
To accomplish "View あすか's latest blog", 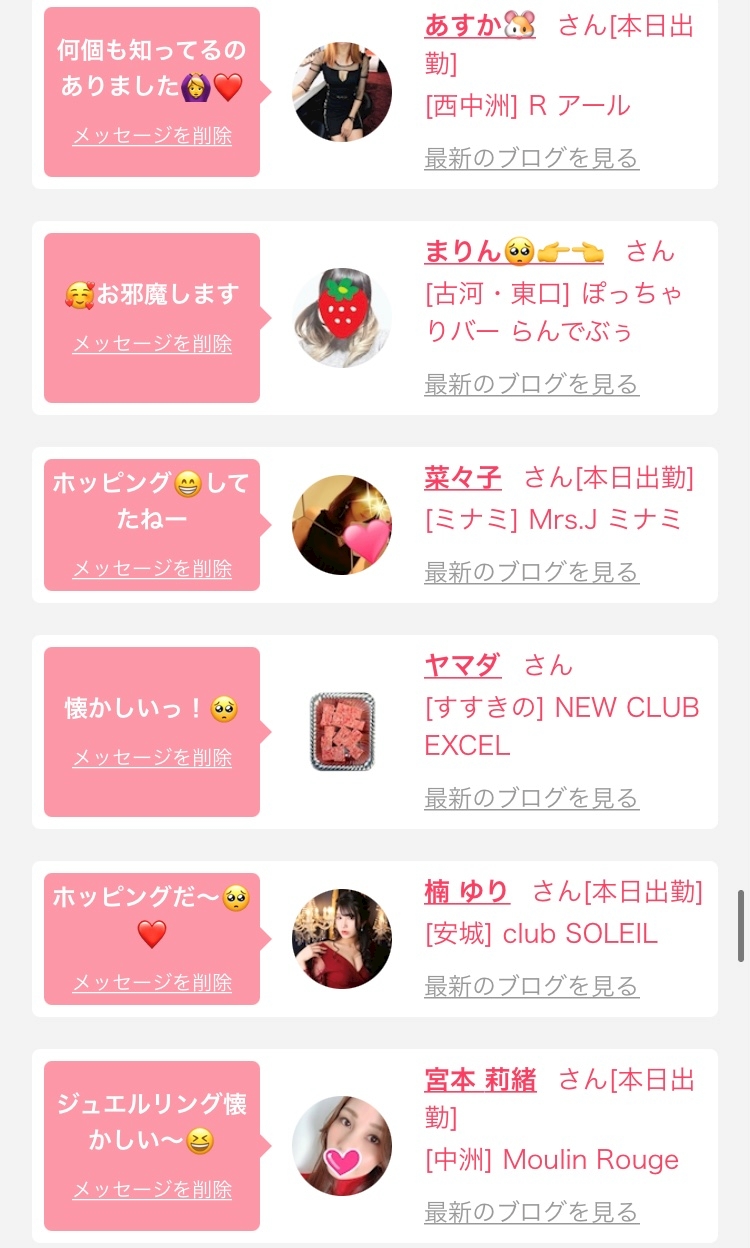I will tap(531, 158).
